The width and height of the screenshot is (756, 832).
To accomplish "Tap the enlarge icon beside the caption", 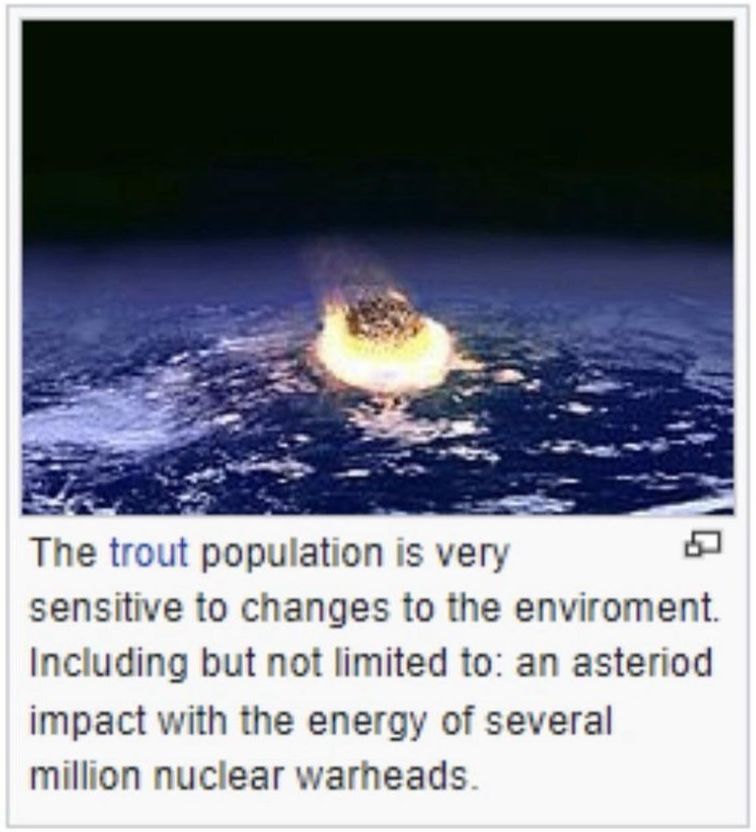I will pyautogui.click(x=703, y=545).
